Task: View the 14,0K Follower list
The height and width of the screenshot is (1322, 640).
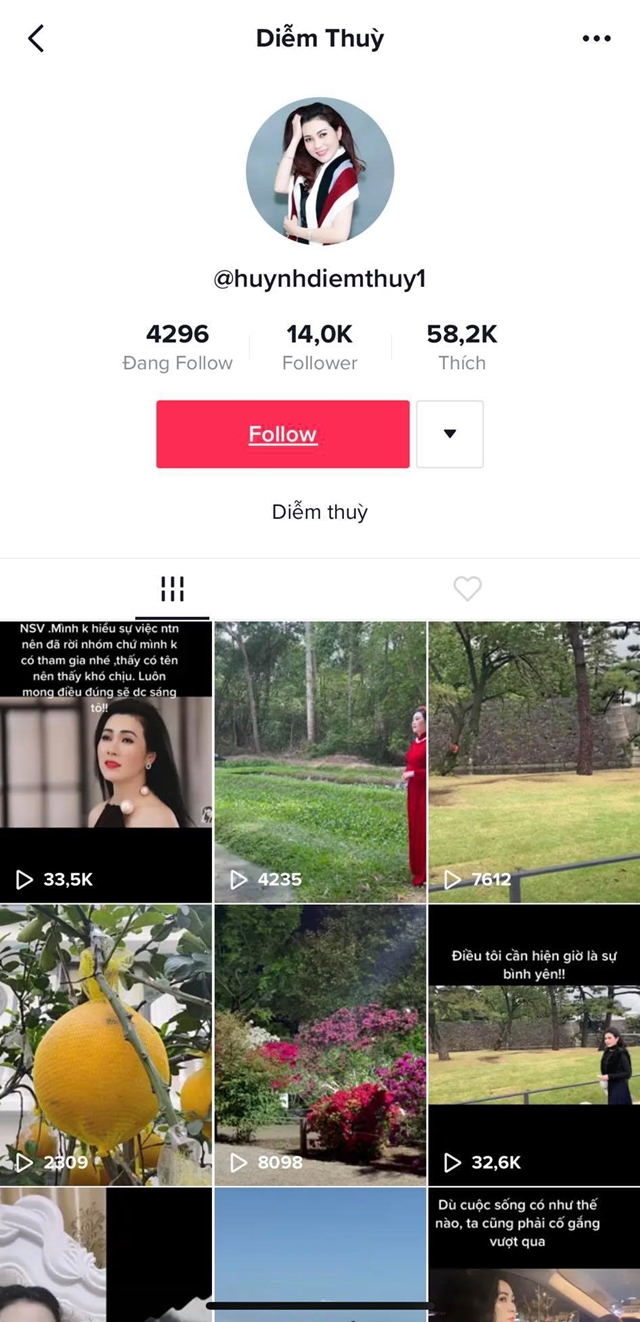Action: point(319,347)
